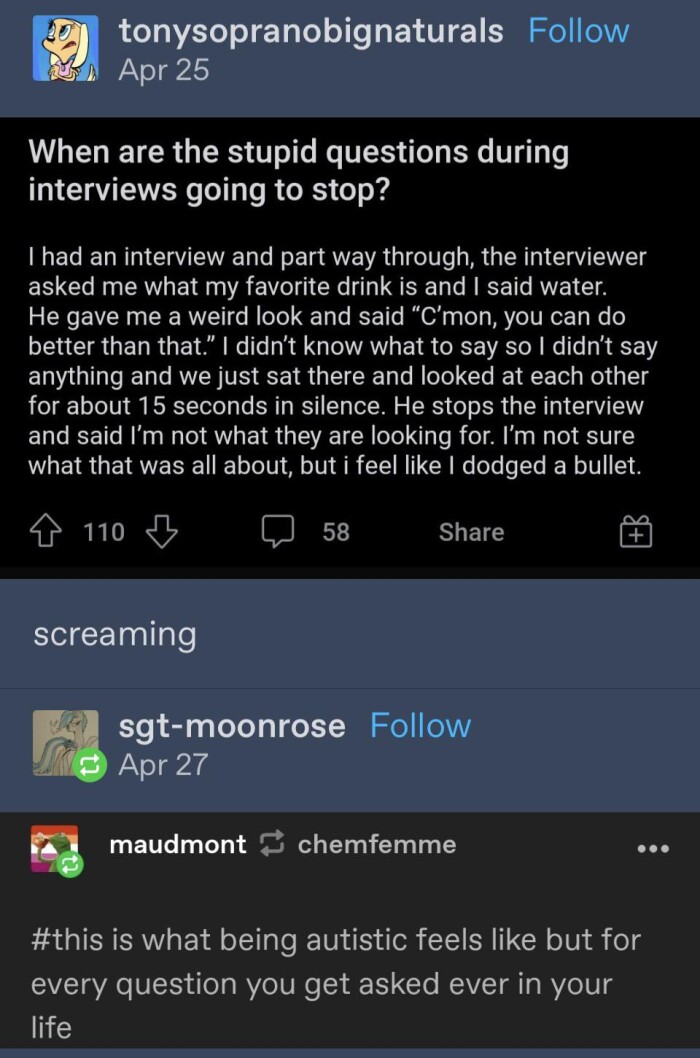Open the maudmont tags screenshot image
700x1058 pixels.
click(x=350, y=930)
